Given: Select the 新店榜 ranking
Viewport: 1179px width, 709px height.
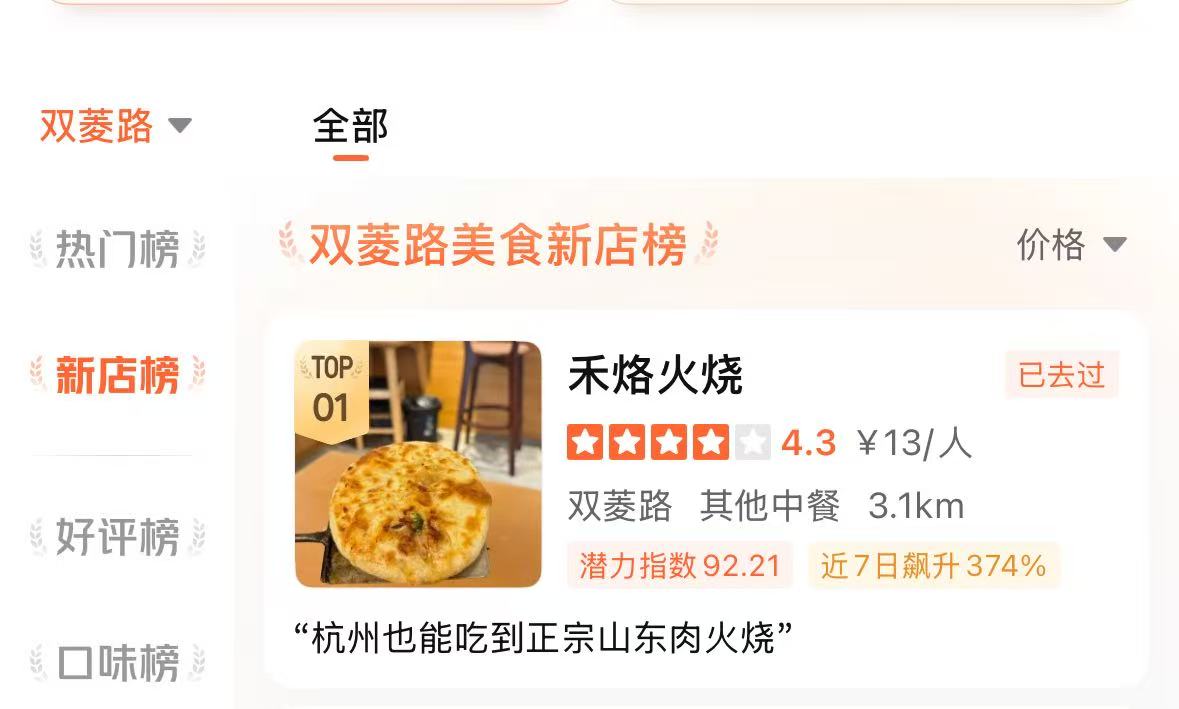Looking at the screenshot, I should 117,375.
